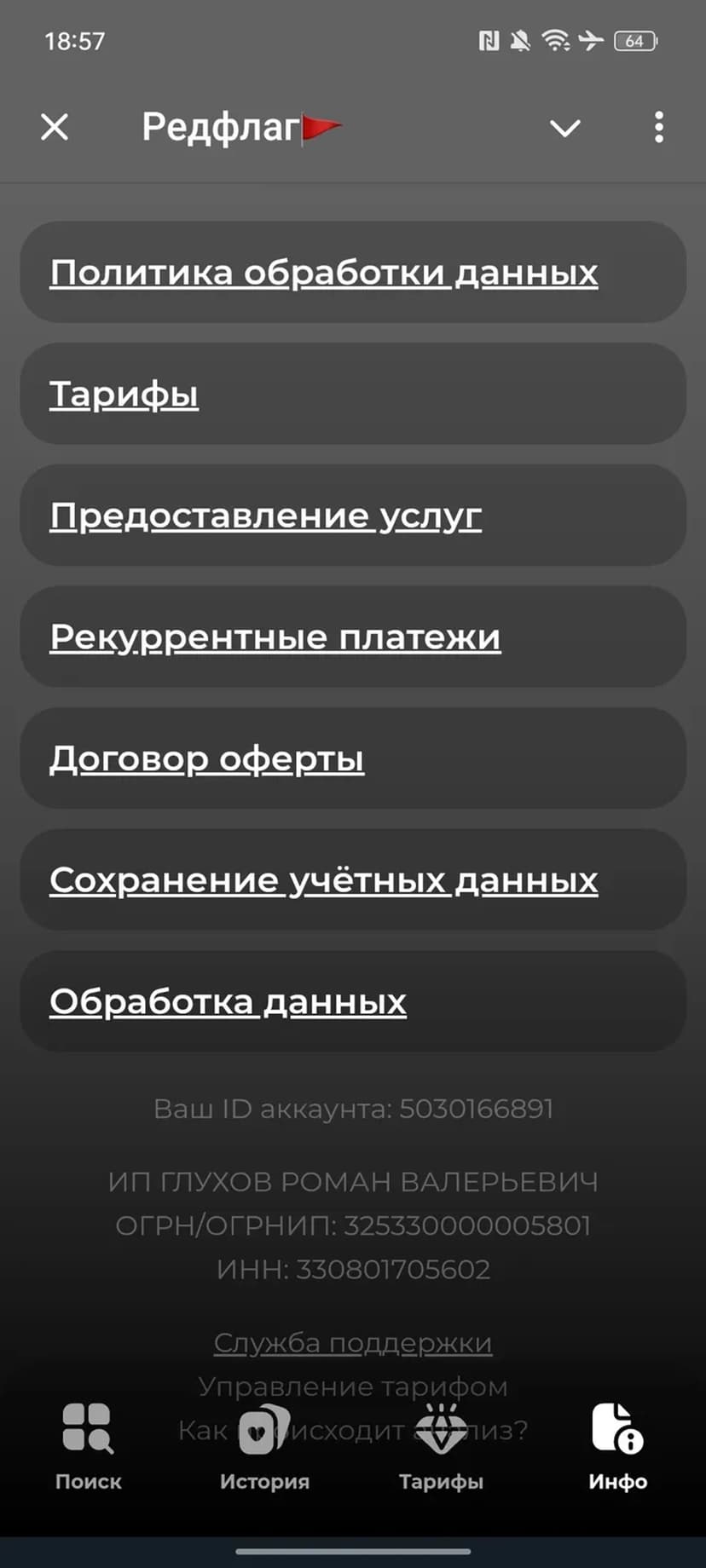Viewport: 706px width, 1568px height.
Task: Open Предоставление услуг
Action: 266,516
